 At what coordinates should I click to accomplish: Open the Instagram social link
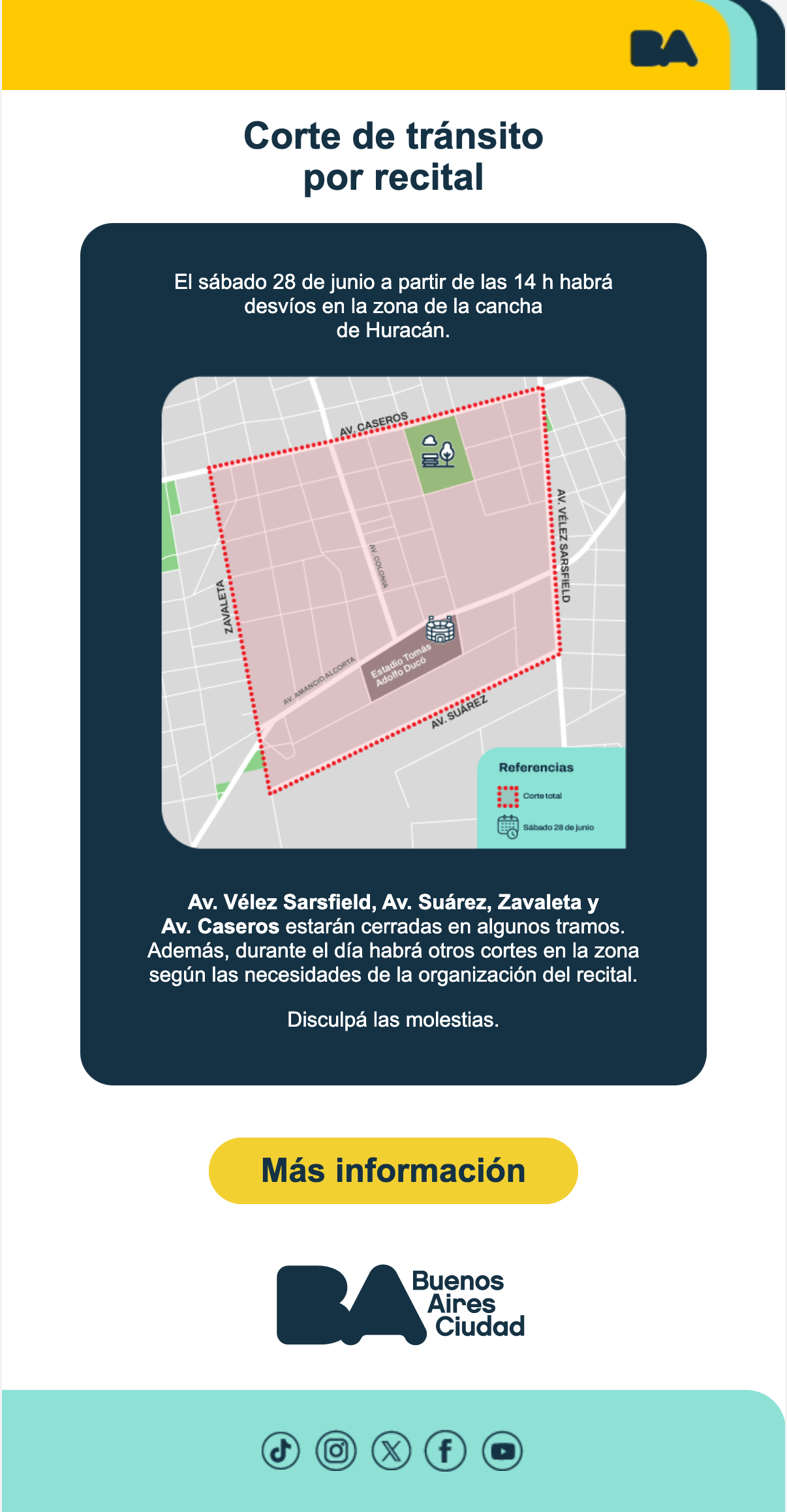click(x=336, y=1451)
